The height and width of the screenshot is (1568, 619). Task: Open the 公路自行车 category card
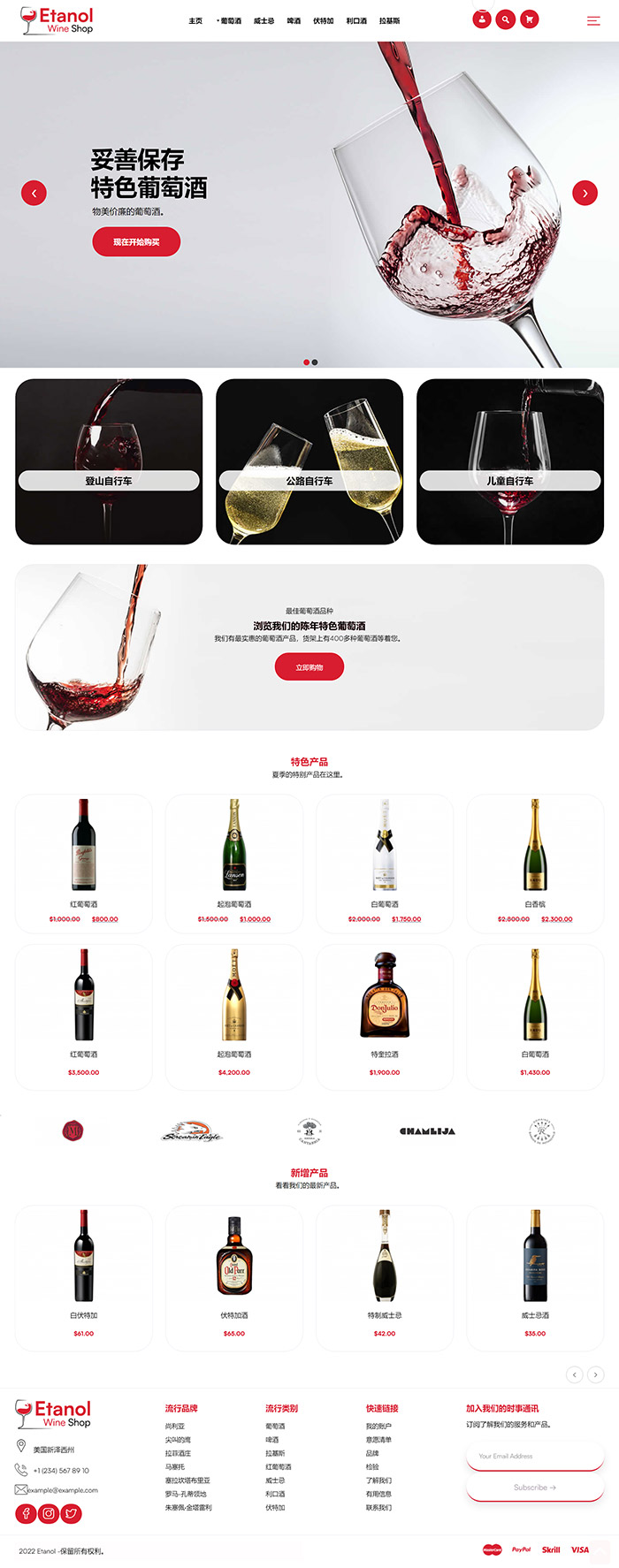pyautogui.click(x=309, y=461)
